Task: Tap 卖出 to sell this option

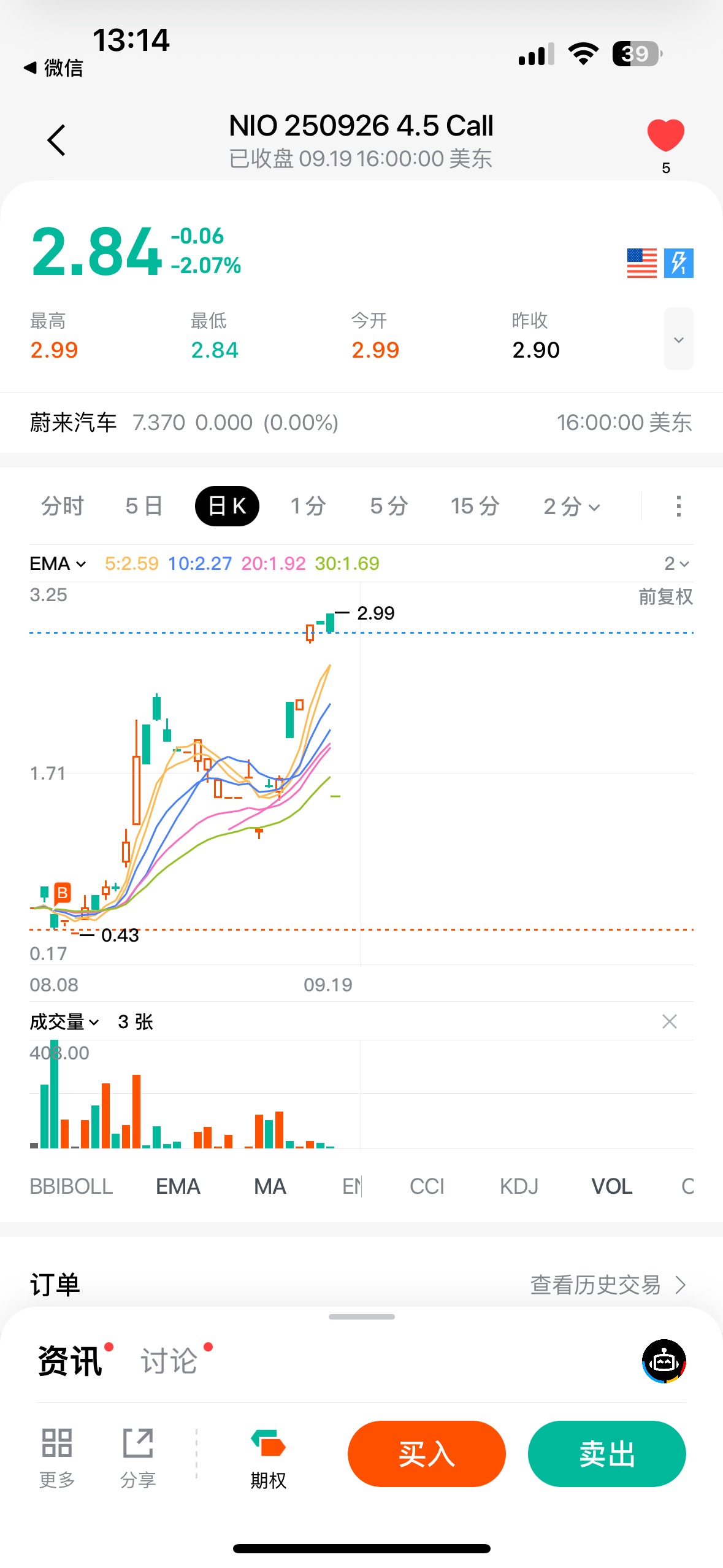Action: point(606,1454)
